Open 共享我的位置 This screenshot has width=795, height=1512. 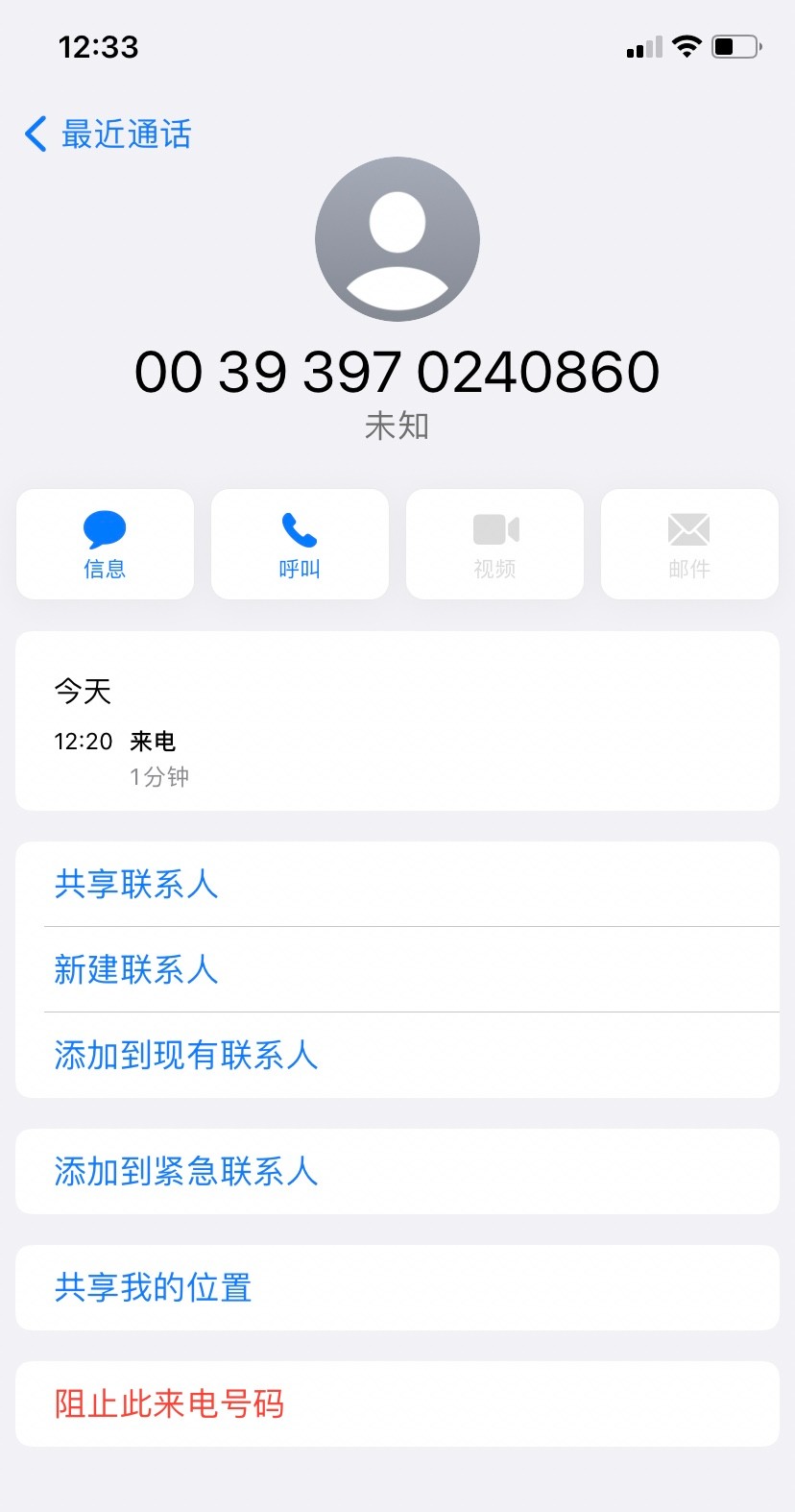pos(154,1287)
